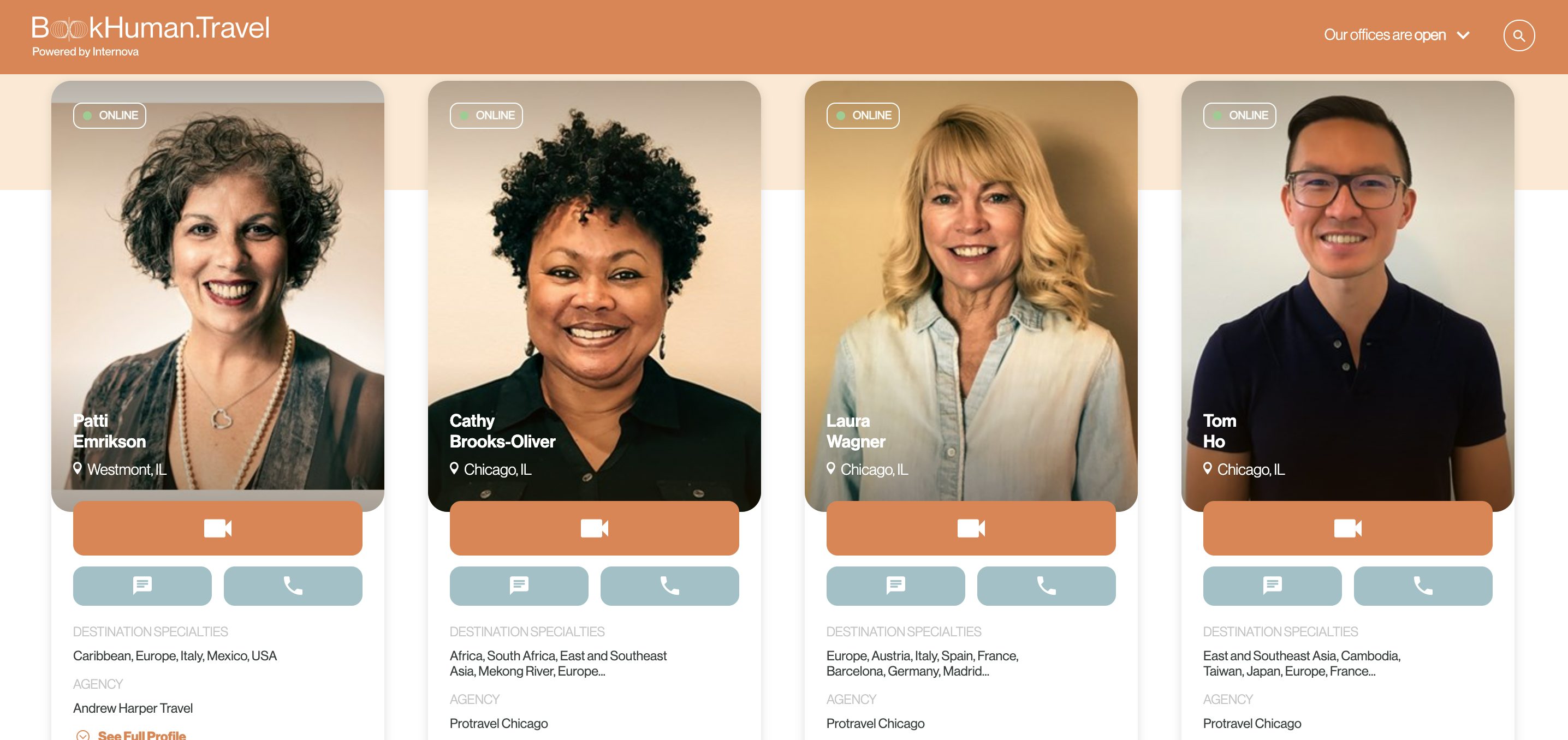Start video call with Cathy Brooks-Oliver
This screenshot has width=1568, height=740.
(594, 528)
